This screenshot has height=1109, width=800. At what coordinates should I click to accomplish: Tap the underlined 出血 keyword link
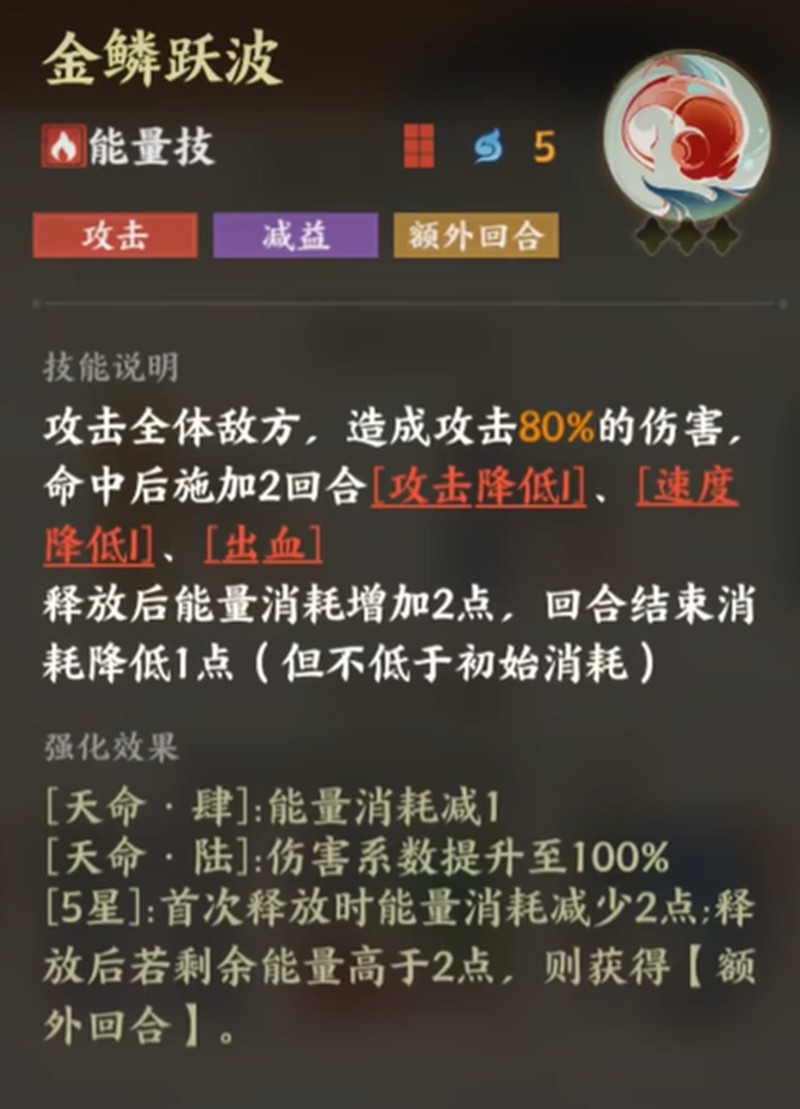point(262,545)
